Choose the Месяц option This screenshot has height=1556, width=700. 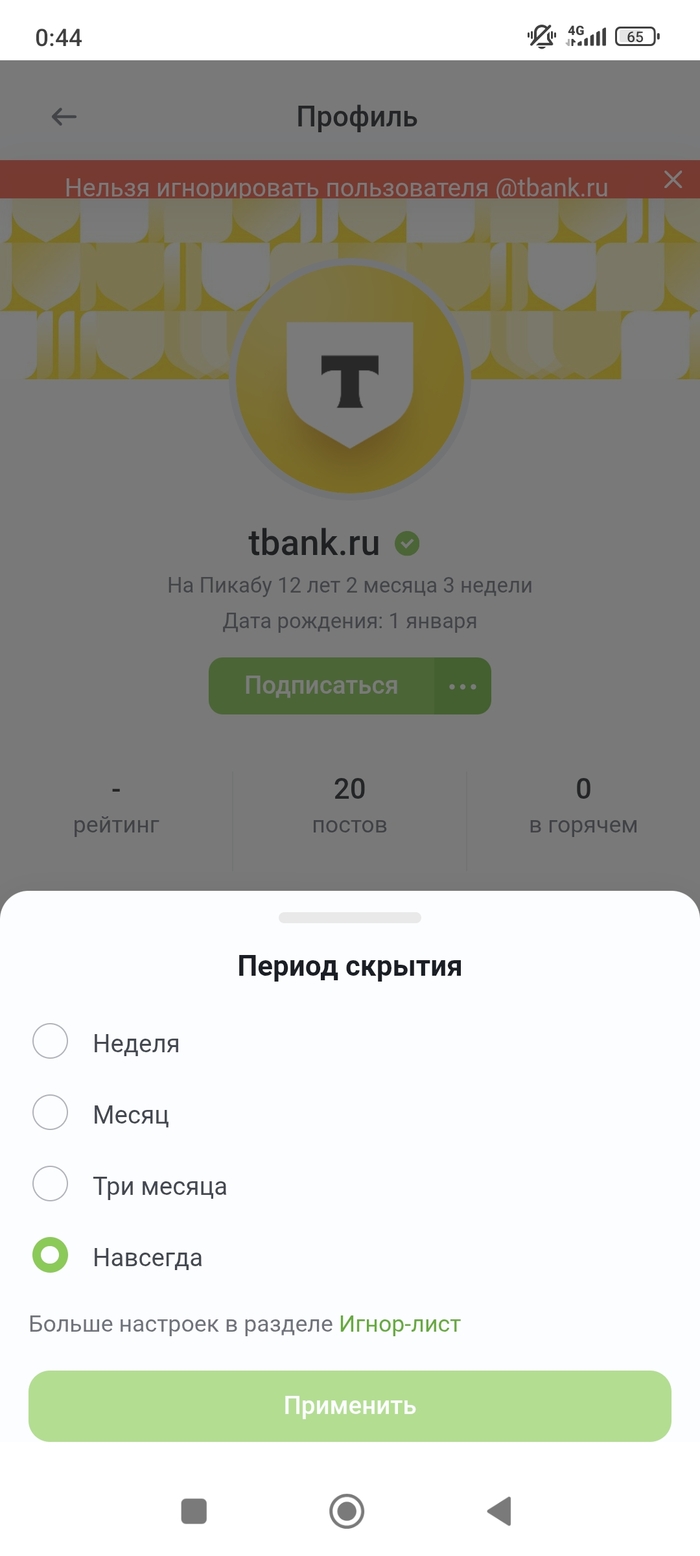pyautogui.click(x=50, y=1113)
